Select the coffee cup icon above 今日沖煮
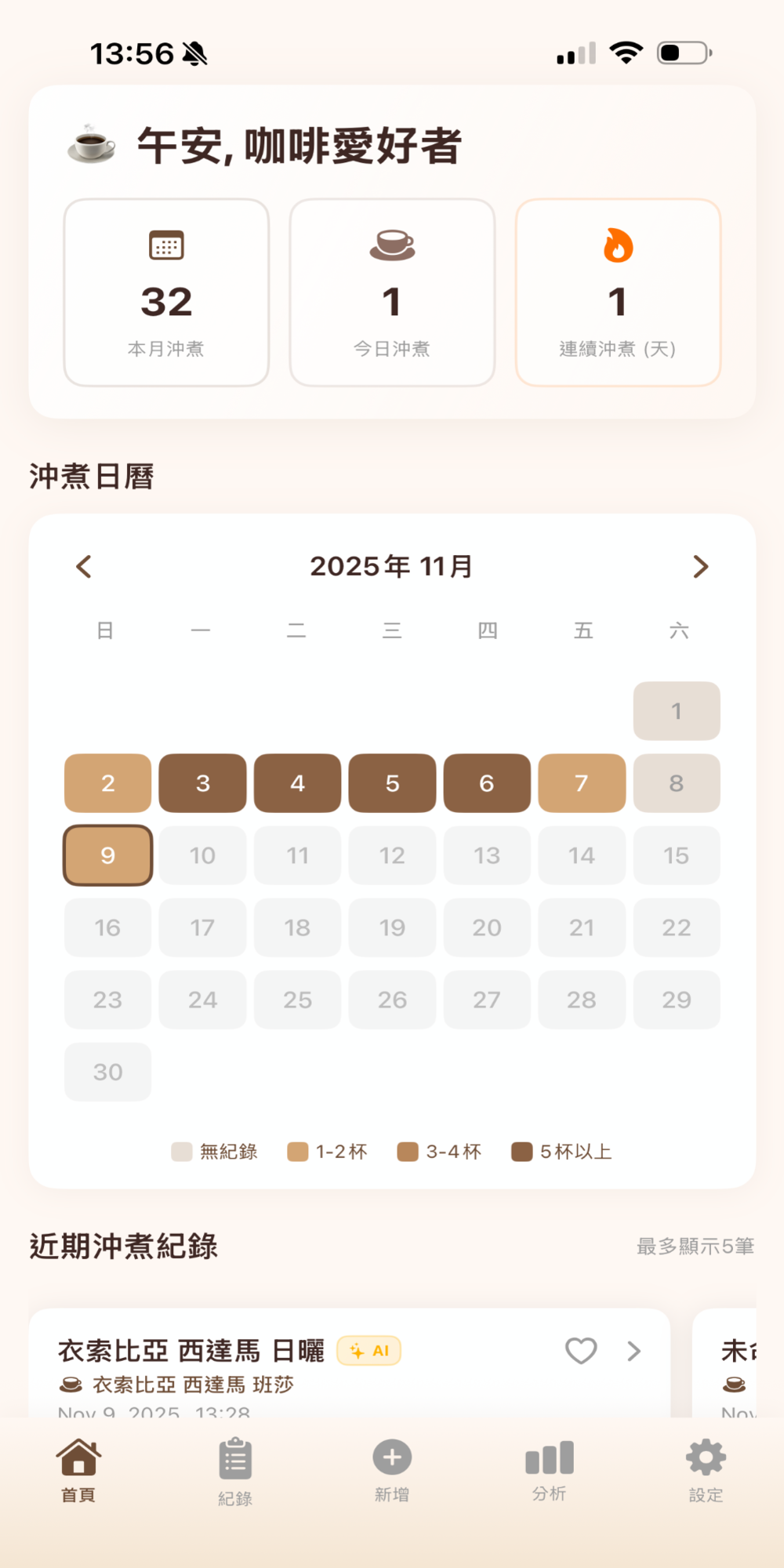Image resolution: width=784 pixels, height=1568 pixels. pyautogui.click(x=392, y=244)
